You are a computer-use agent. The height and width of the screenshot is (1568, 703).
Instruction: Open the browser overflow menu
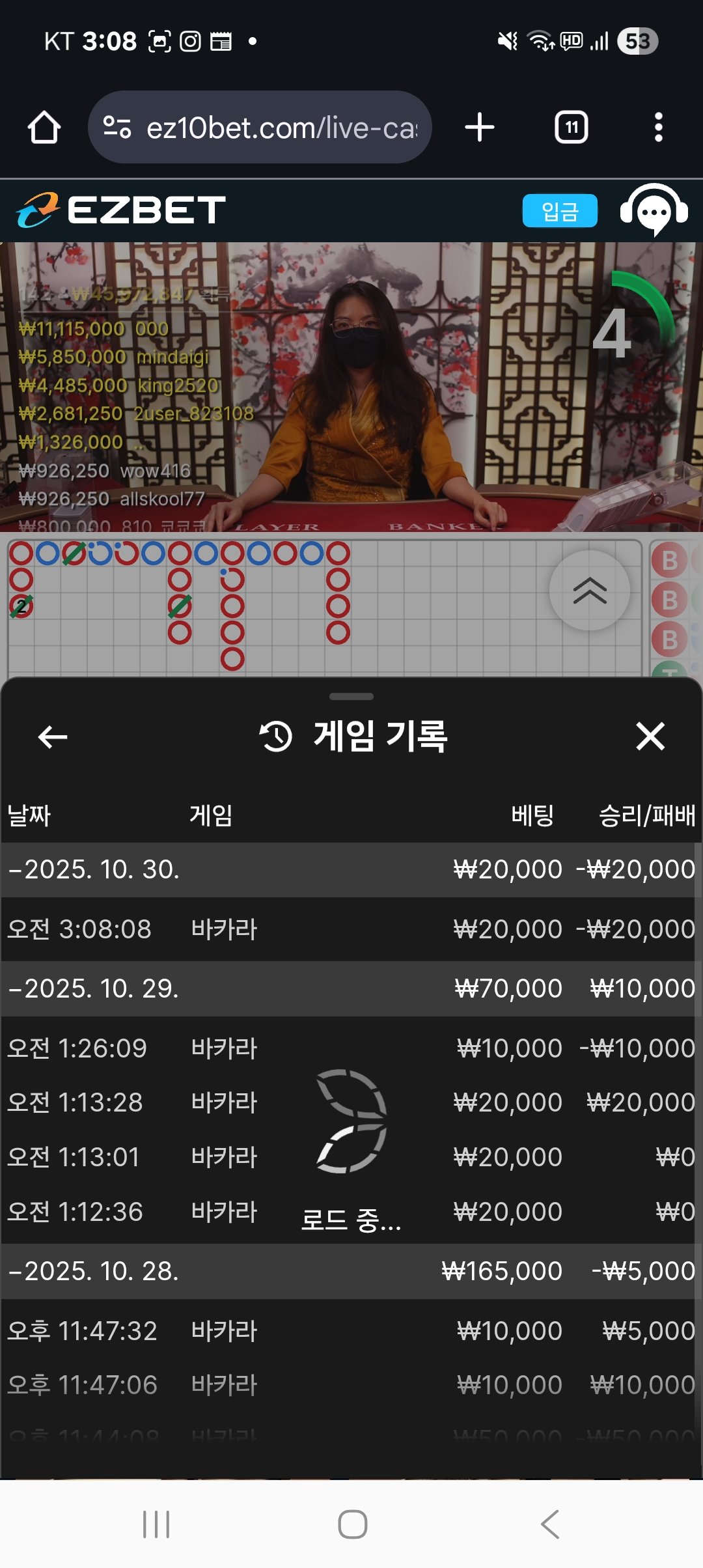(x=658, y=127)
